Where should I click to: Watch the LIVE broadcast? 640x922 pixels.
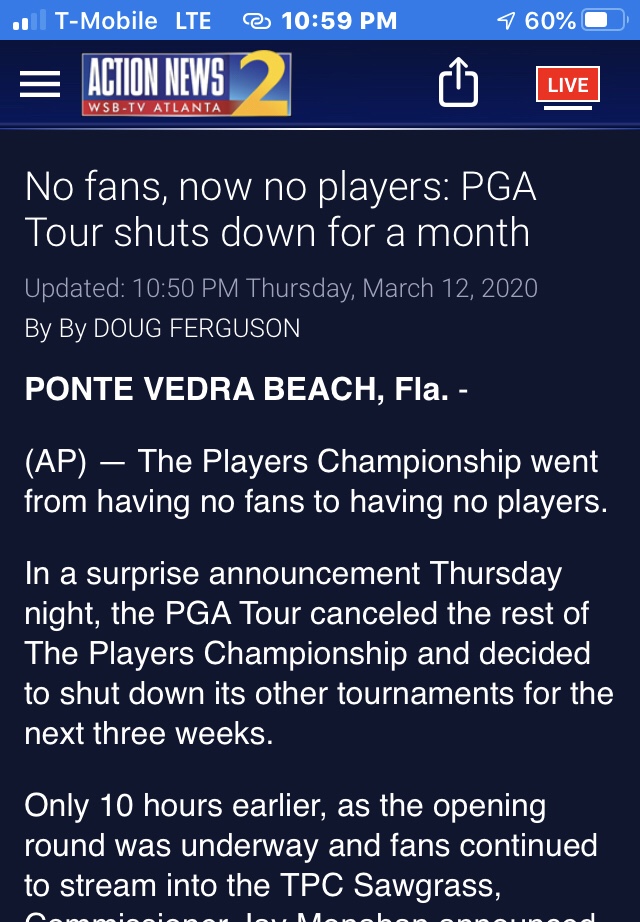point(567,85)
